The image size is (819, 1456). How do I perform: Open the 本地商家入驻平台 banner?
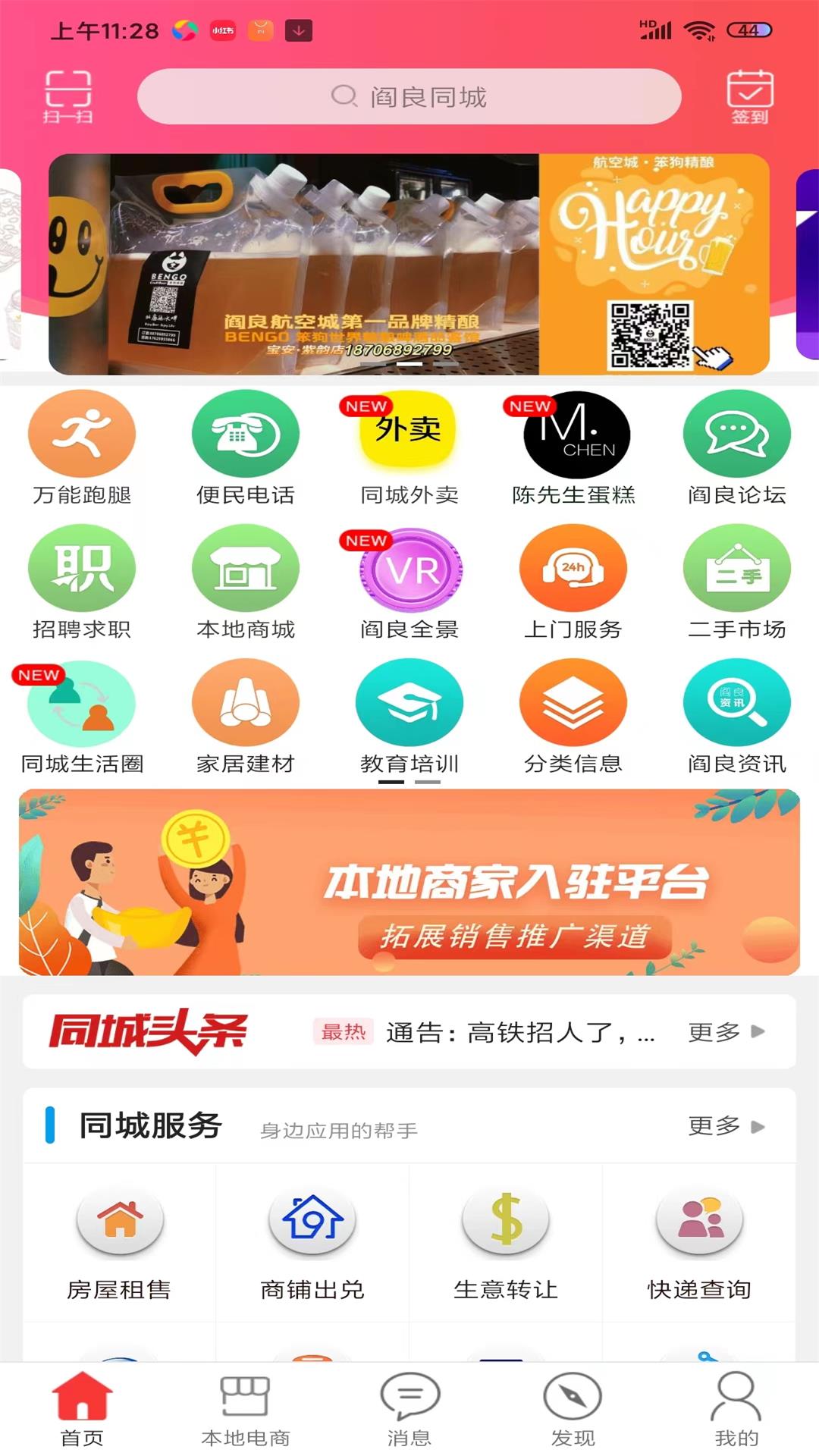409,882
